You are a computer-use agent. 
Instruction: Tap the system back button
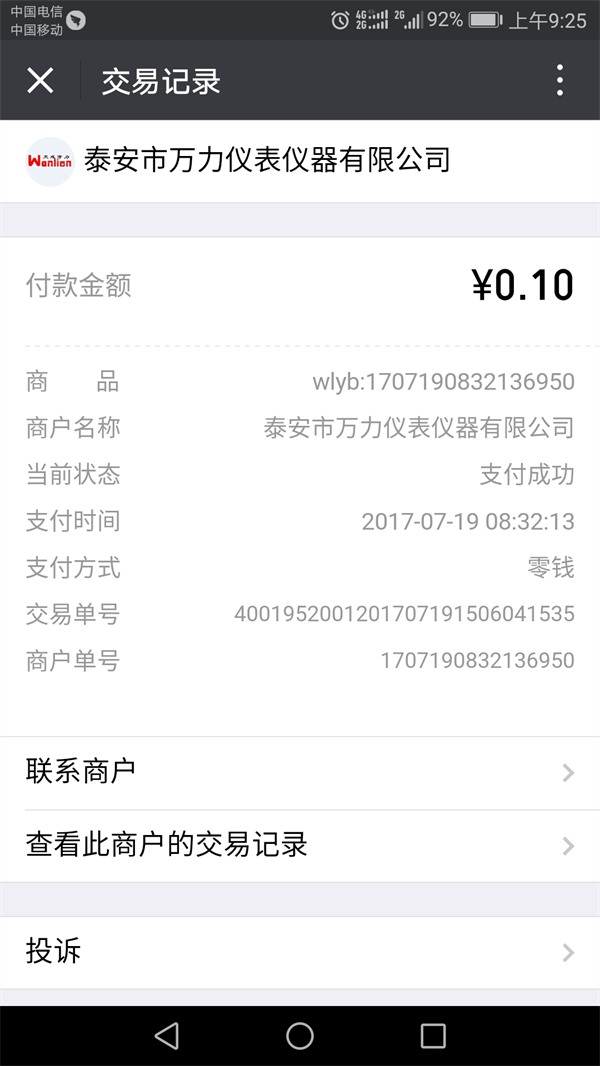(166, 1035)
